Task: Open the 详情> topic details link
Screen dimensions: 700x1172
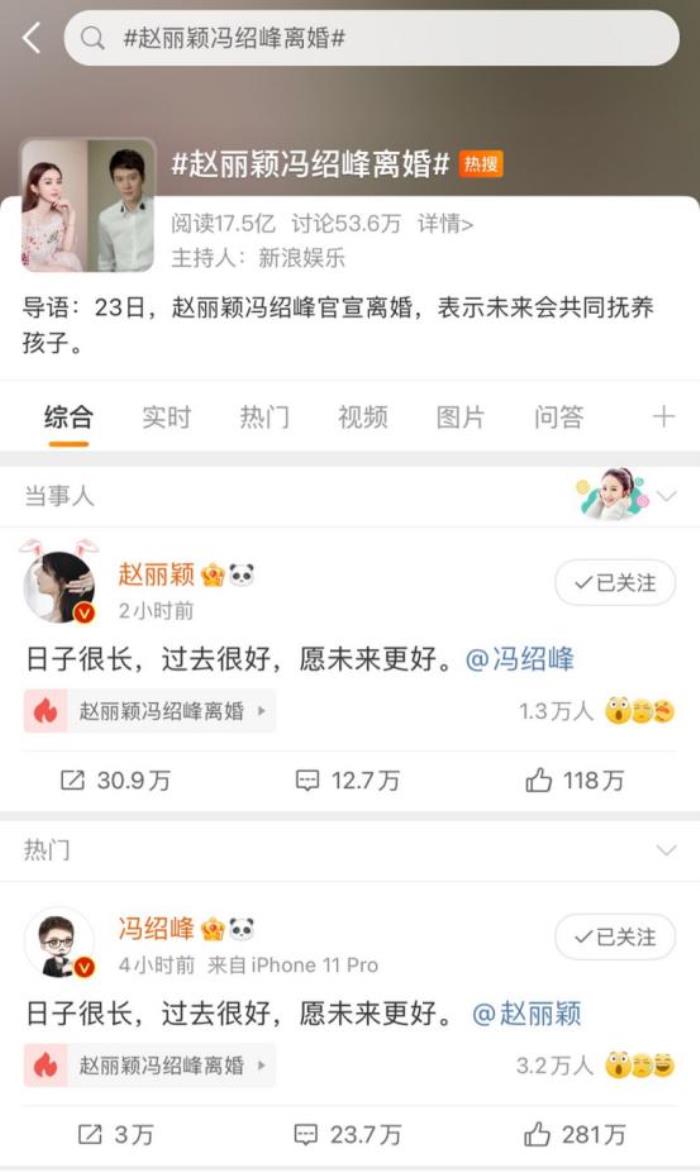Action: pos(445,224)
